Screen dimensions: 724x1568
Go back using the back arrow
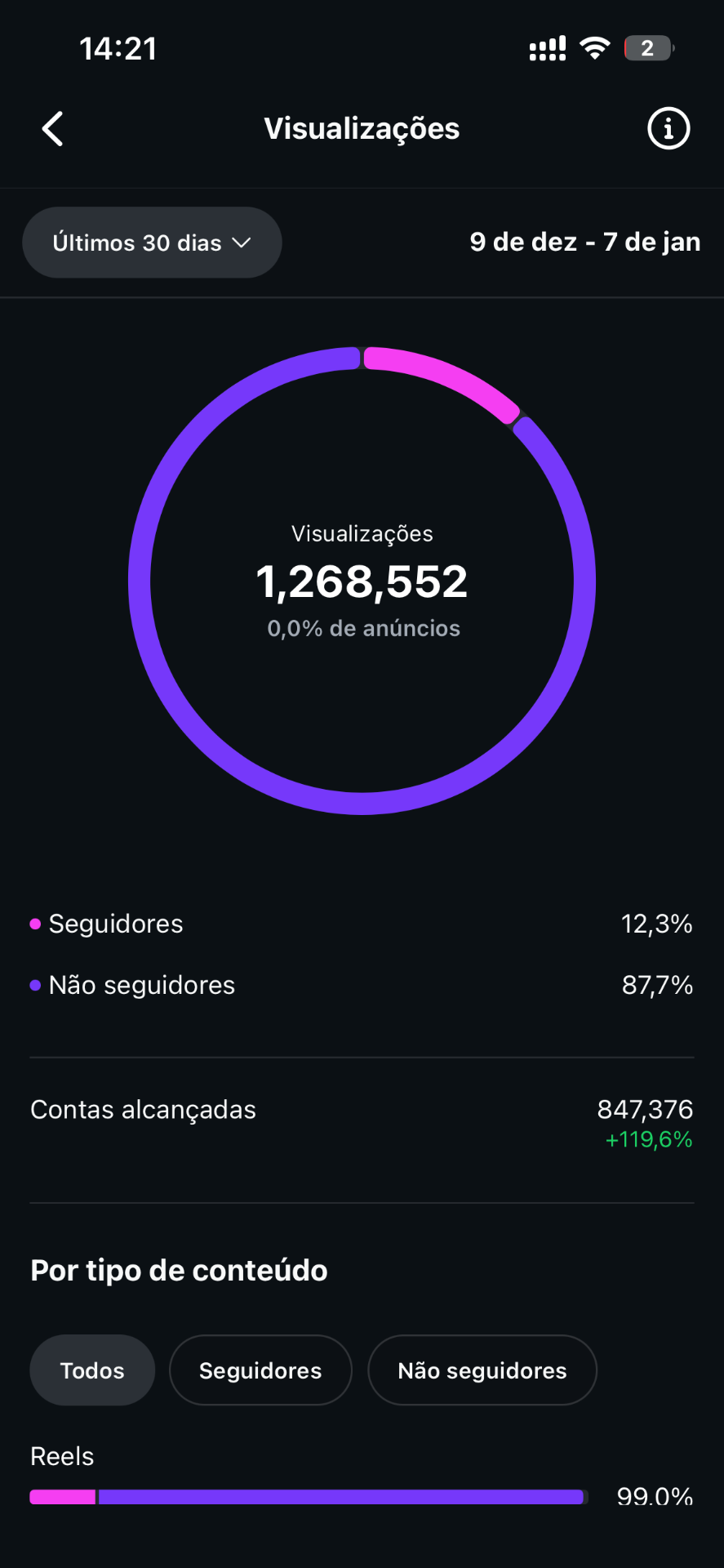click(52, 128)
